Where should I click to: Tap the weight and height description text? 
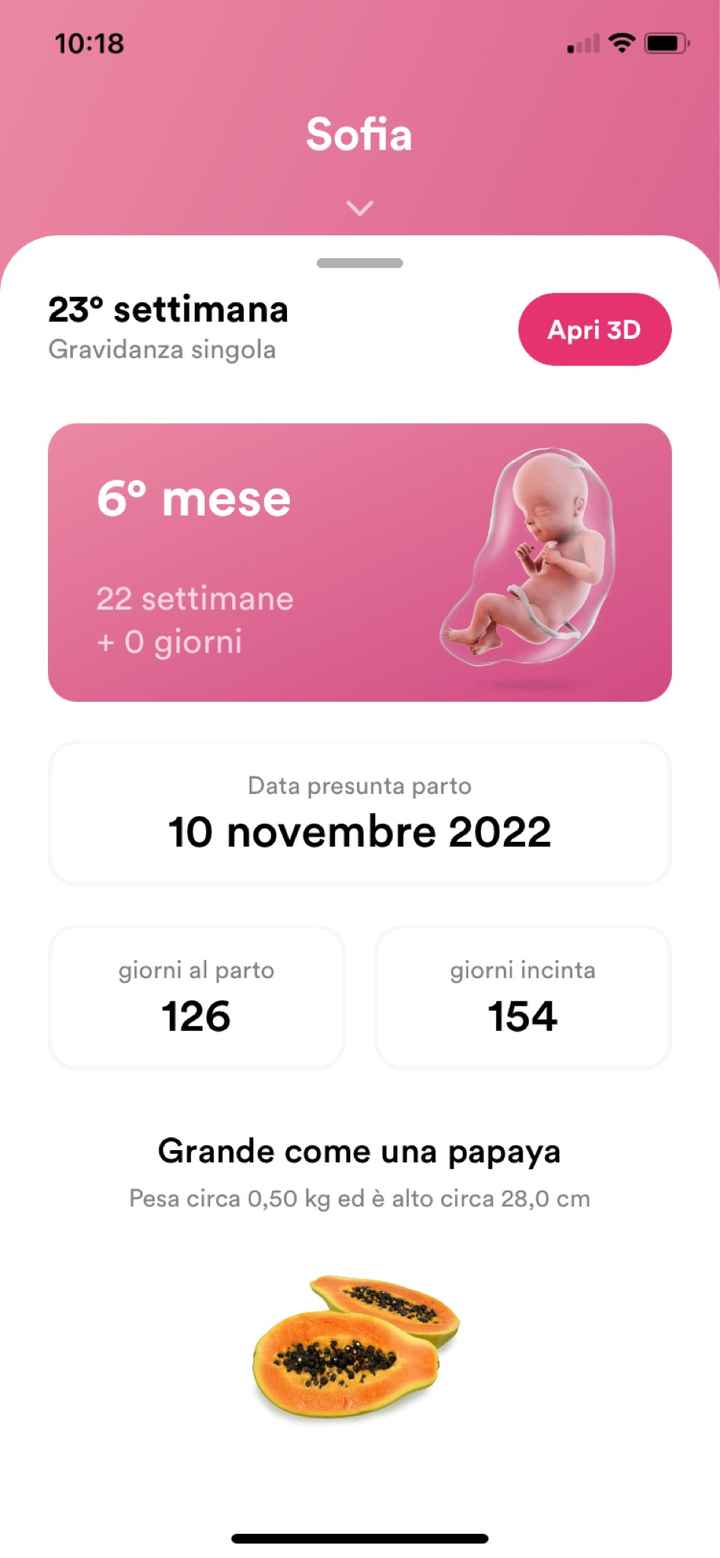coord(359,1198)
